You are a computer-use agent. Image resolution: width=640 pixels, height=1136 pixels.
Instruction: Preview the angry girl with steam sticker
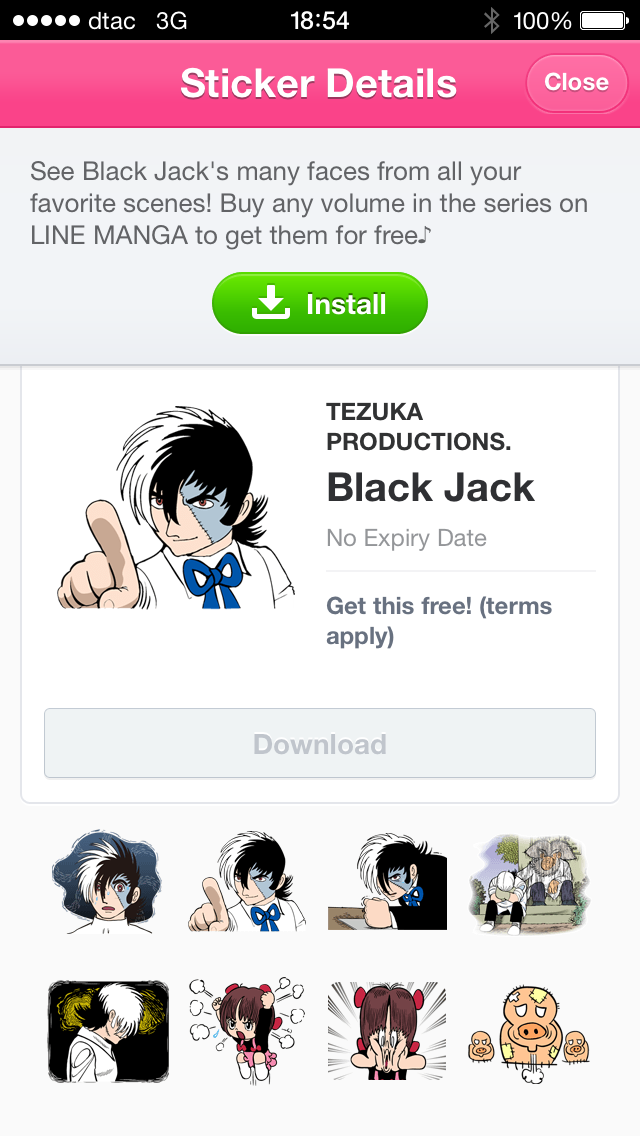(x=247, y=1031)
